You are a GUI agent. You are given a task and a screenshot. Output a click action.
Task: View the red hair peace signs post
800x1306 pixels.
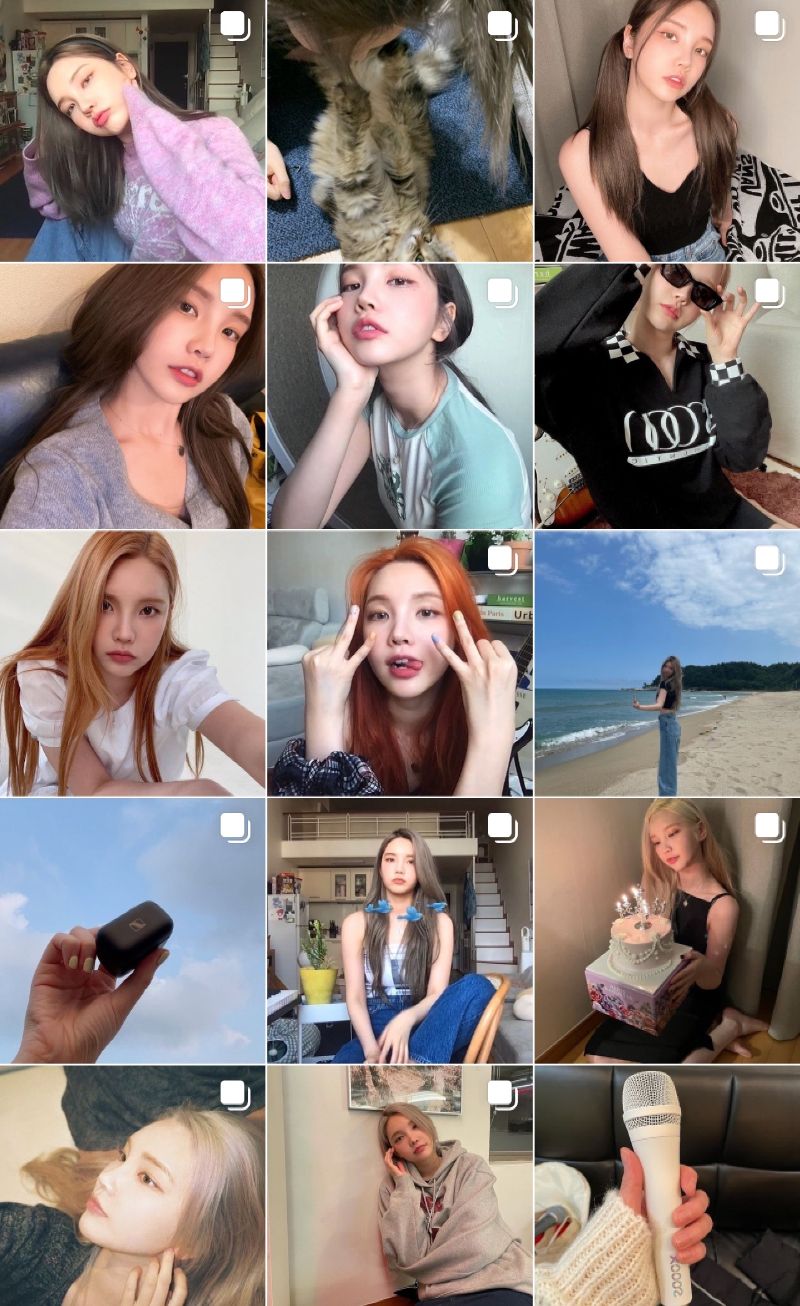tap(399, 663)
